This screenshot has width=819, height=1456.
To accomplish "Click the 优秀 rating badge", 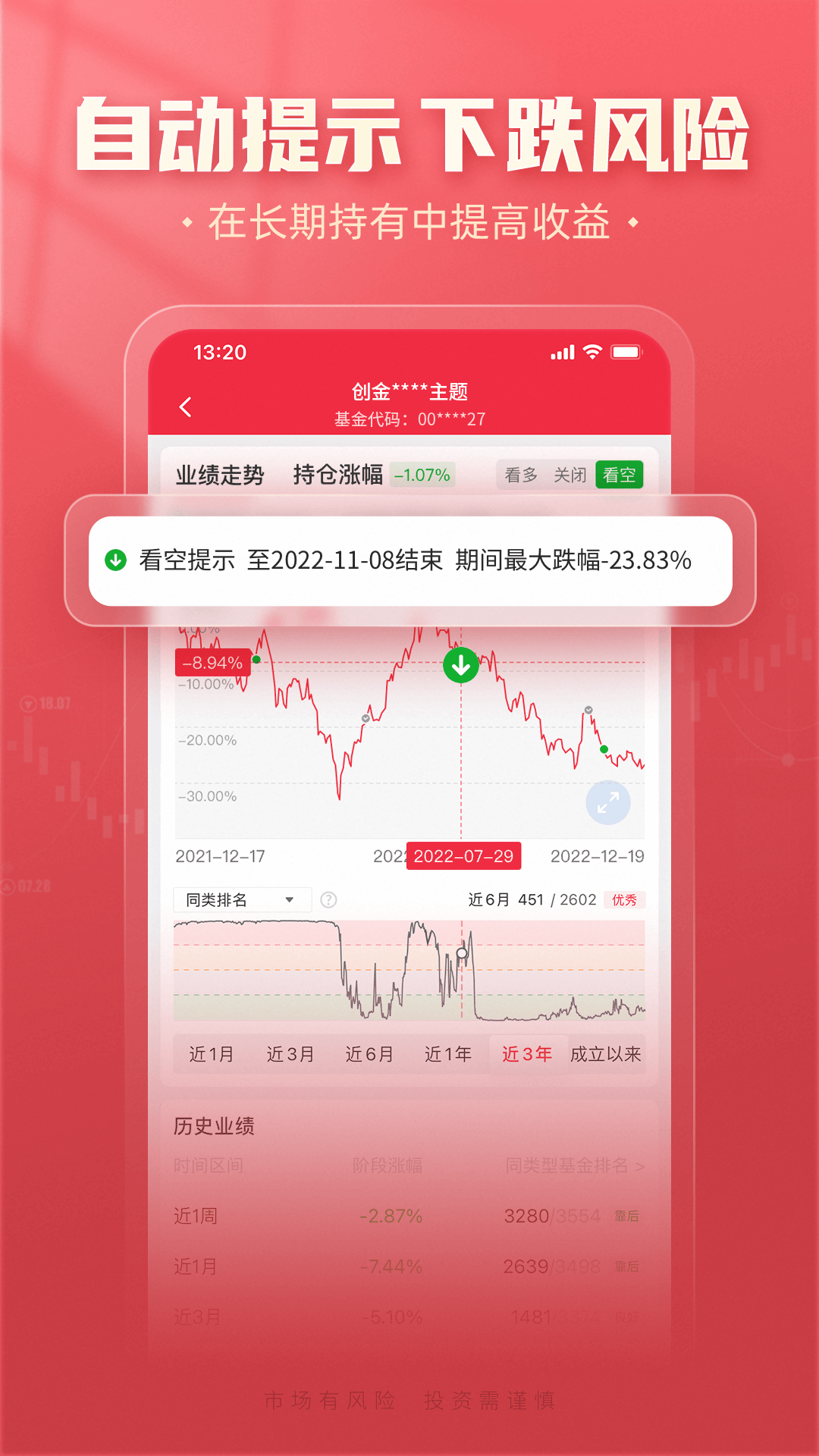I will click(x=623, y=899).
